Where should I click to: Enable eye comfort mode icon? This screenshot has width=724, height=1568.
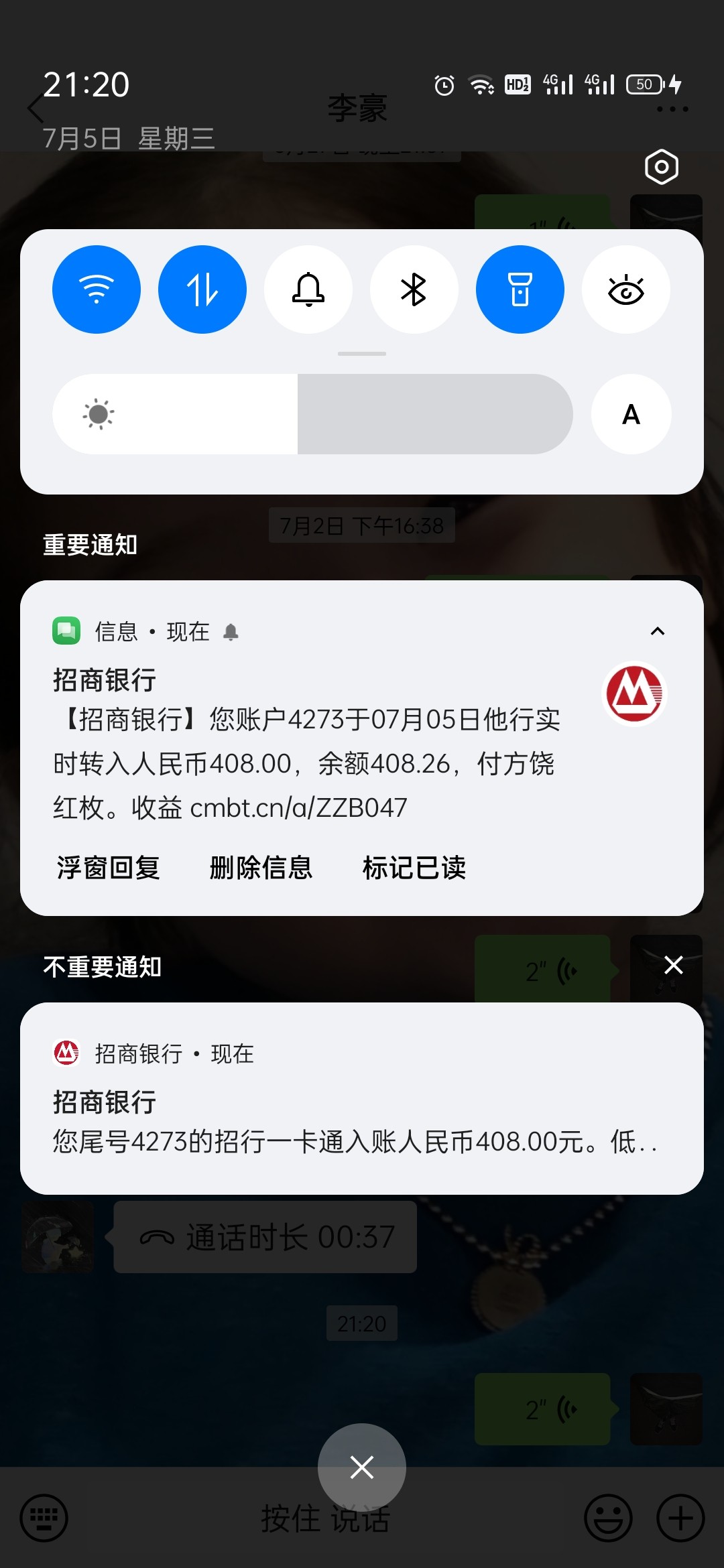[x=625, y=289]
